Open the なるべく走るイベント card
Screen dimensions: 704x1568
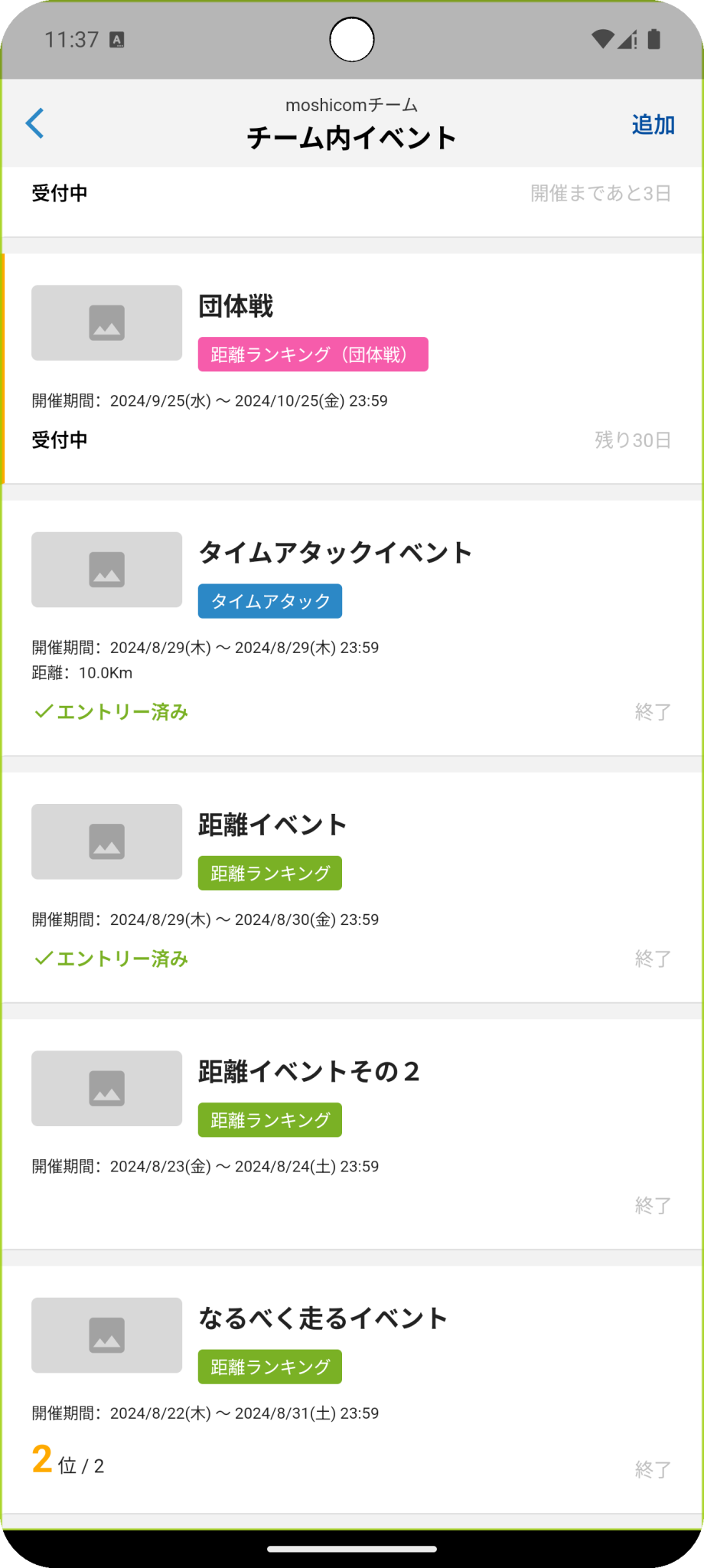point(352,1387)
